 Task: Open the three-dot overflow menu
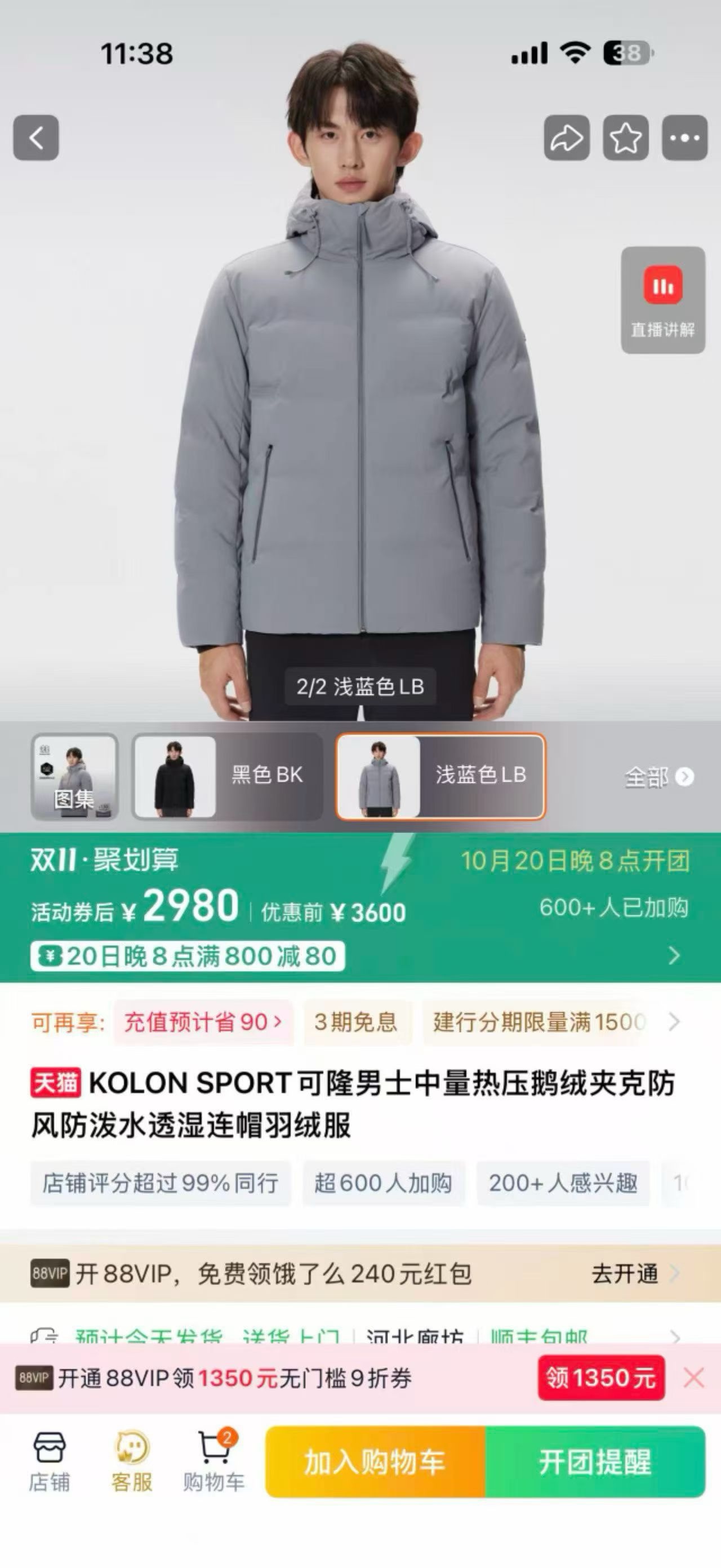click(x=684, y=138)
